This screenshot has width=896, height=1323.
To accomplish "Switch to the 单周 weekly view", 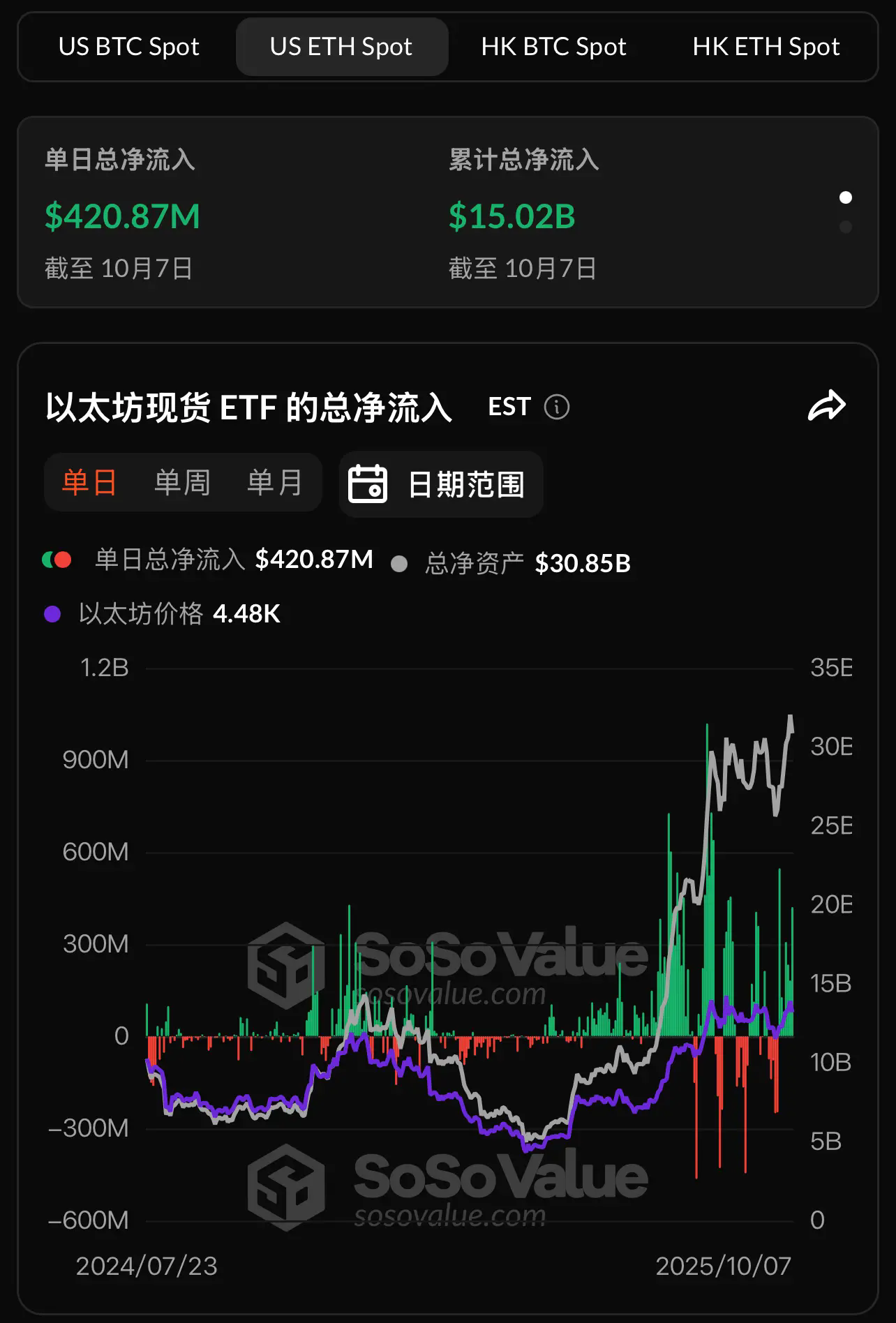I will click(182, 483).
